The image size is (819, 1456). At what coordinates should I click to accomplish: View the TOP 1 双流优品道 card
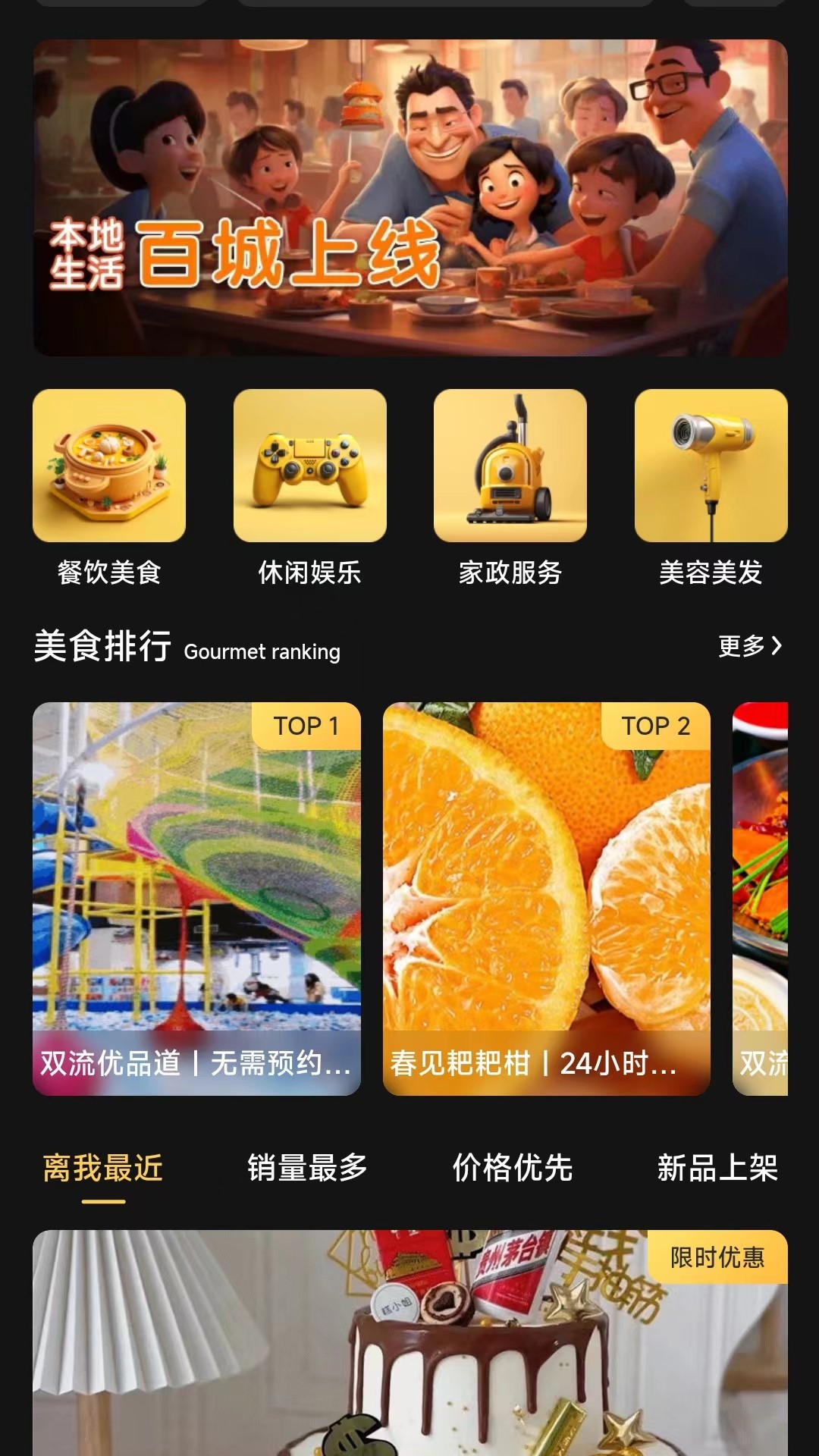(196, 895)
